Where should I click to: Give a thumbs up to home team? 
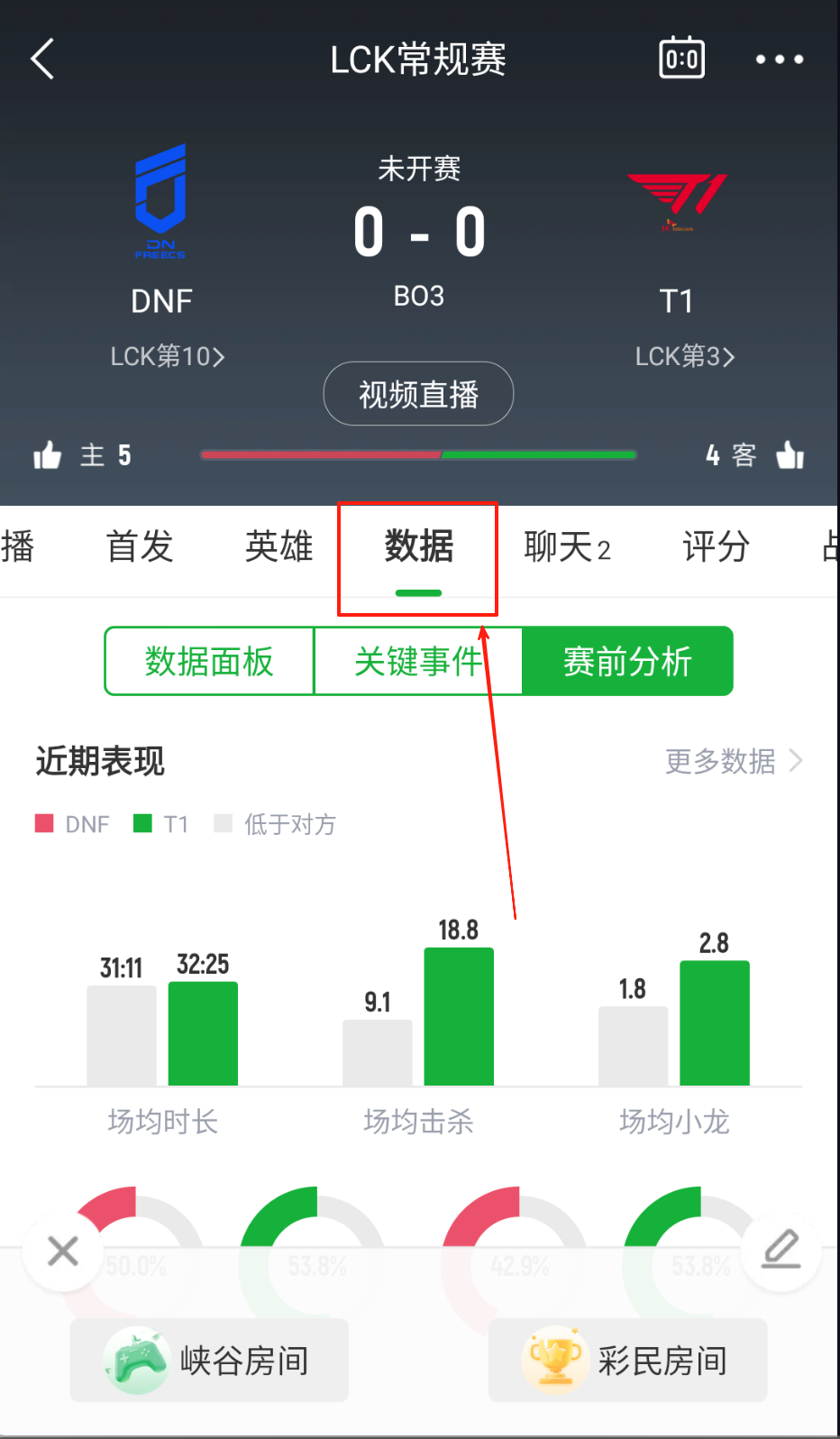[x=47, y=455]
